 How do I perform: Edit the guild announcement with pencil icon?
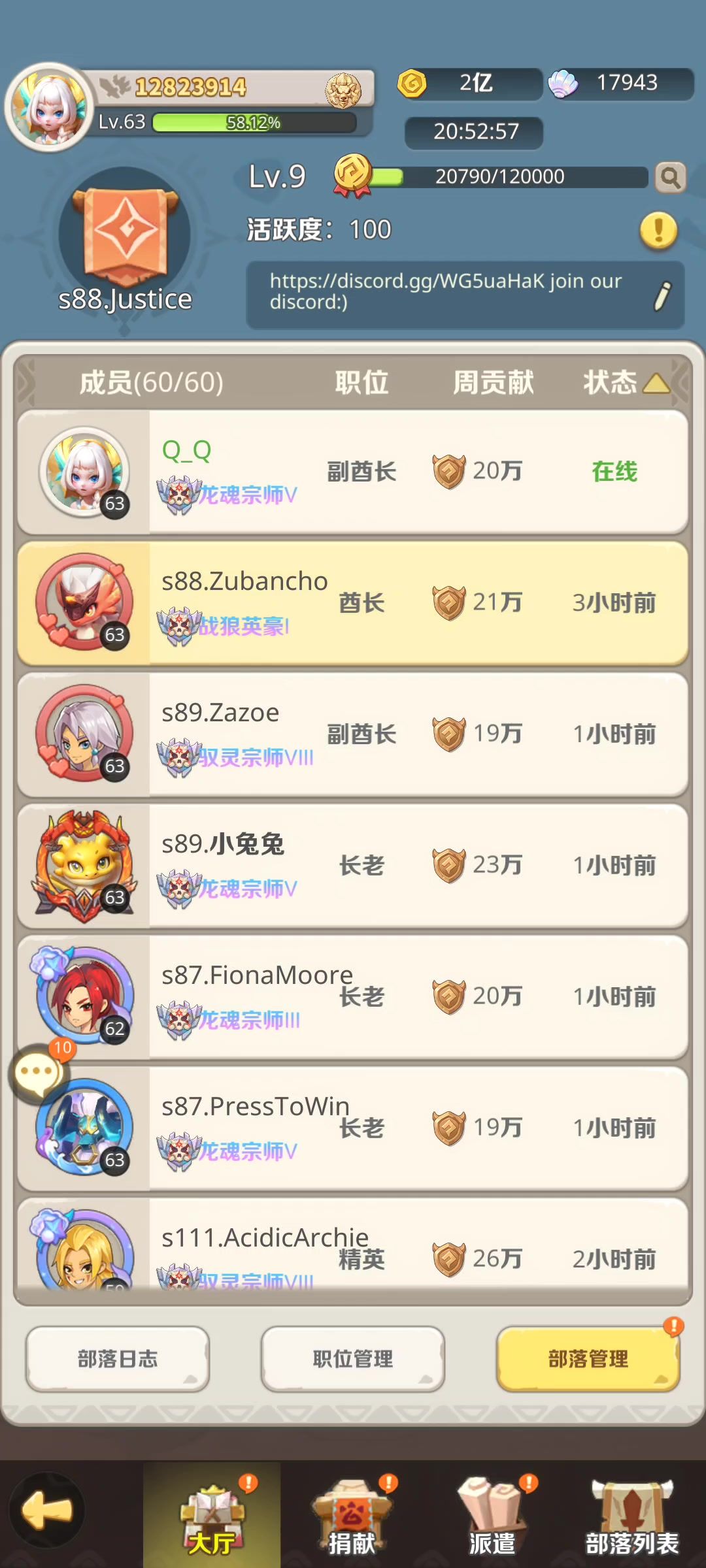coord(662,295)
